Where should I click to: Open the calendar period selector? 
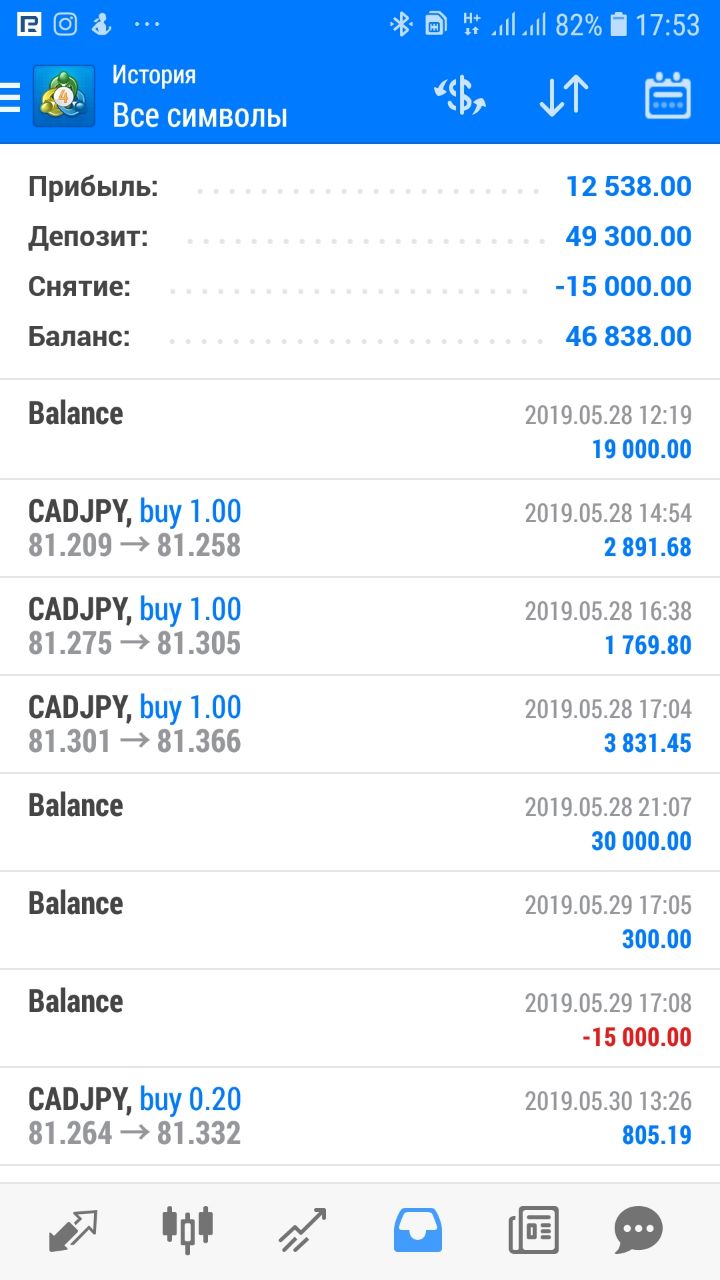coord(667,96)
